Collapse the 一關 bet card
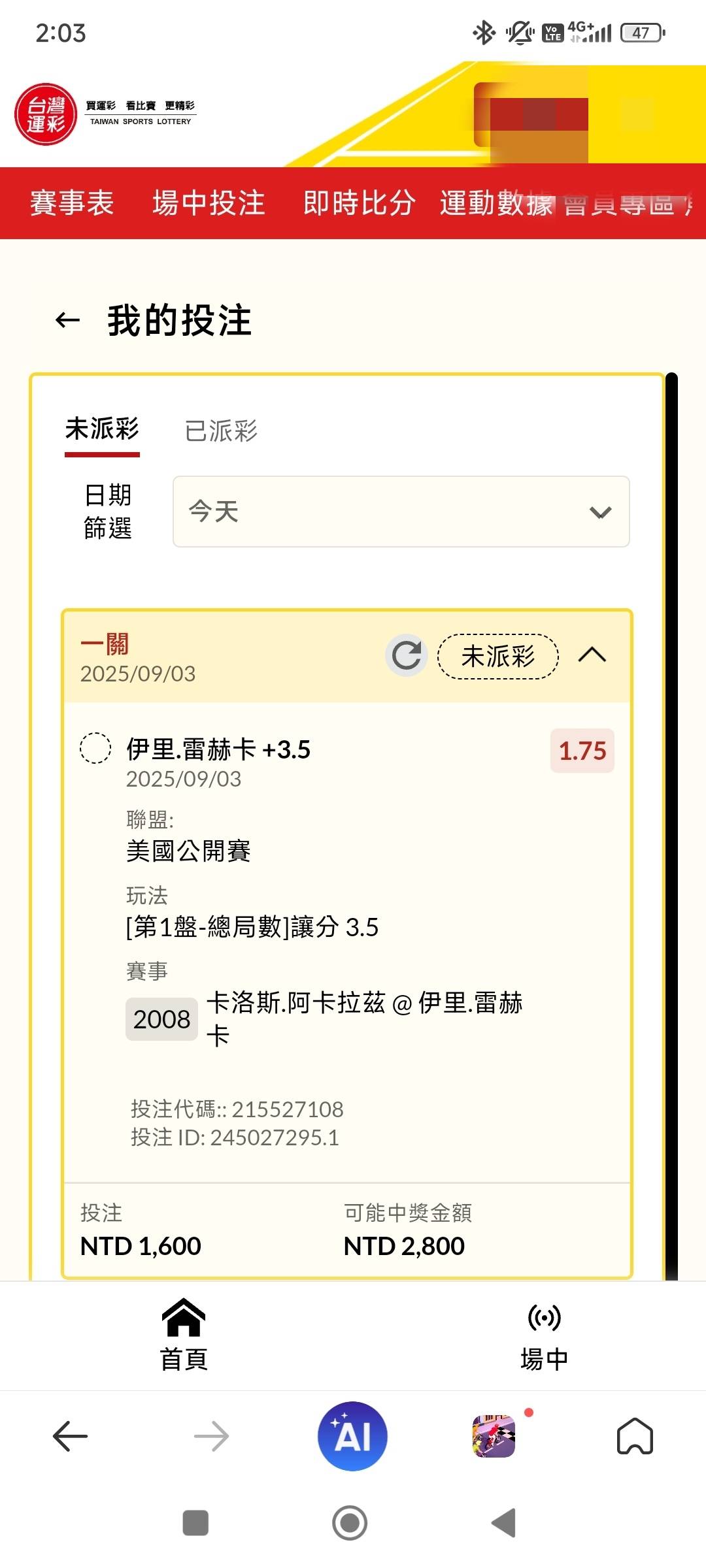Image resolution: width=706 pixels, height=1568 pixels. (592, 655)
